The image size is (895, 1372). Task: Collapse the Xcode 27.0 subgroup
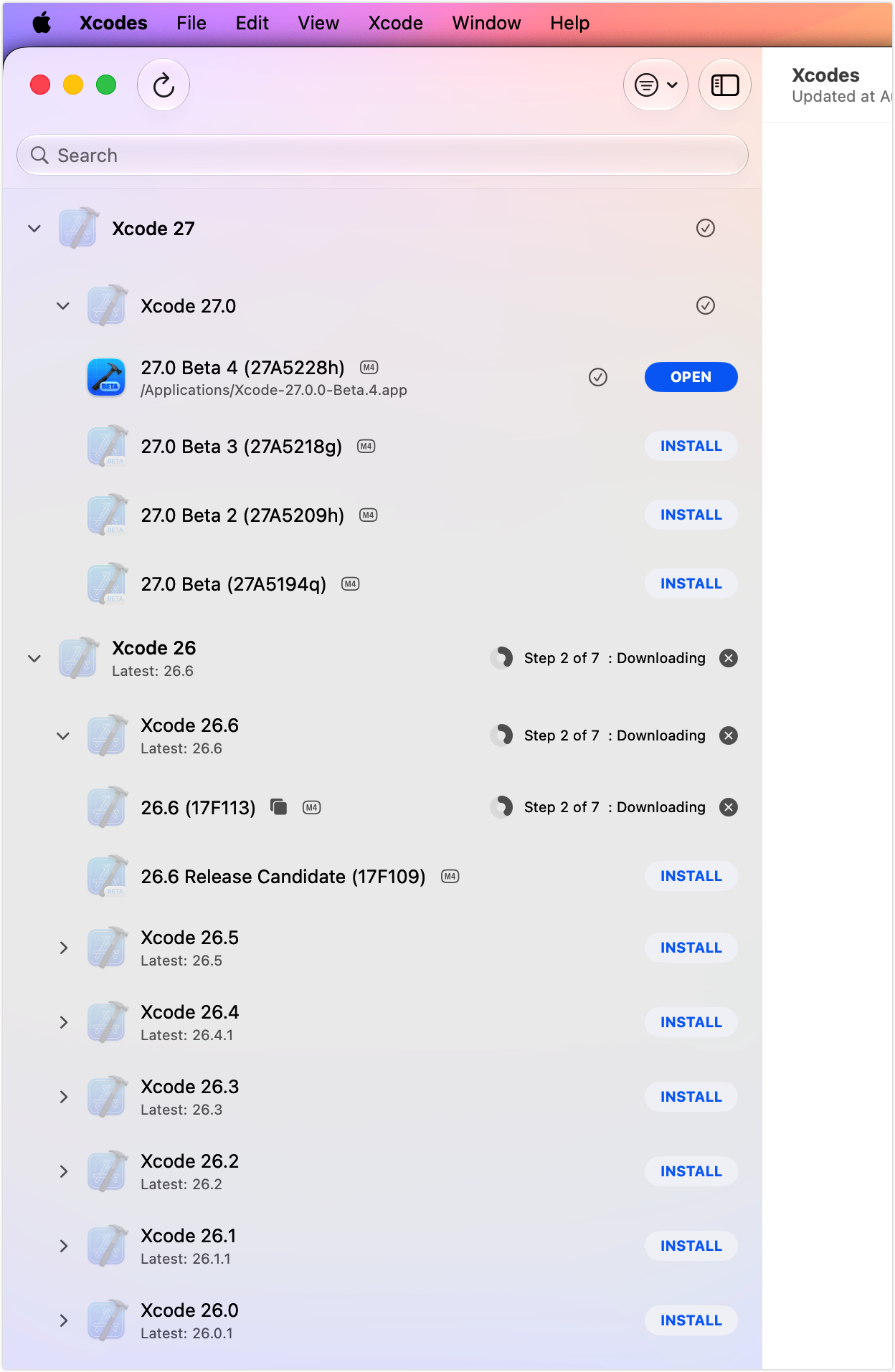tap(63, 306)
